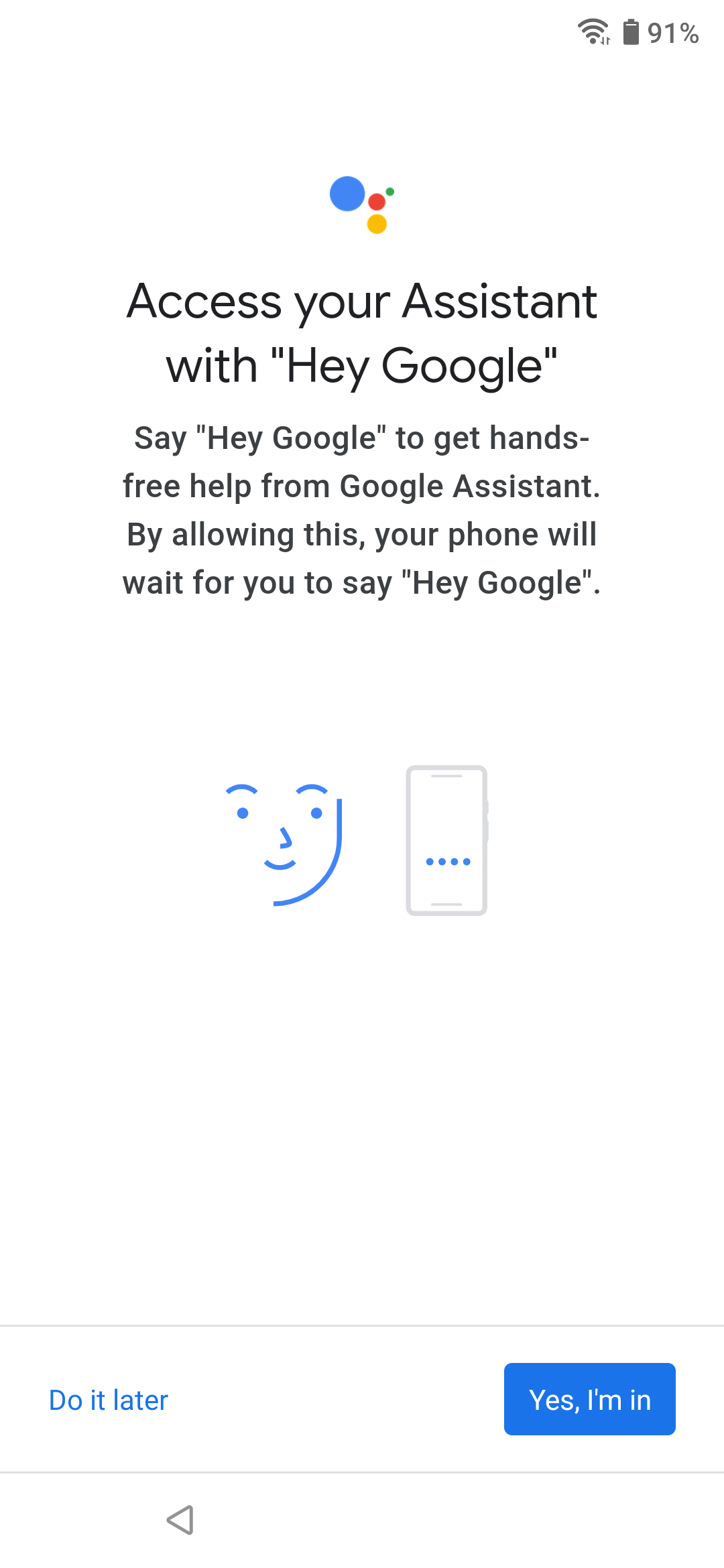
Task: Go back using the system back arrow
Action: coord(180,1520)
